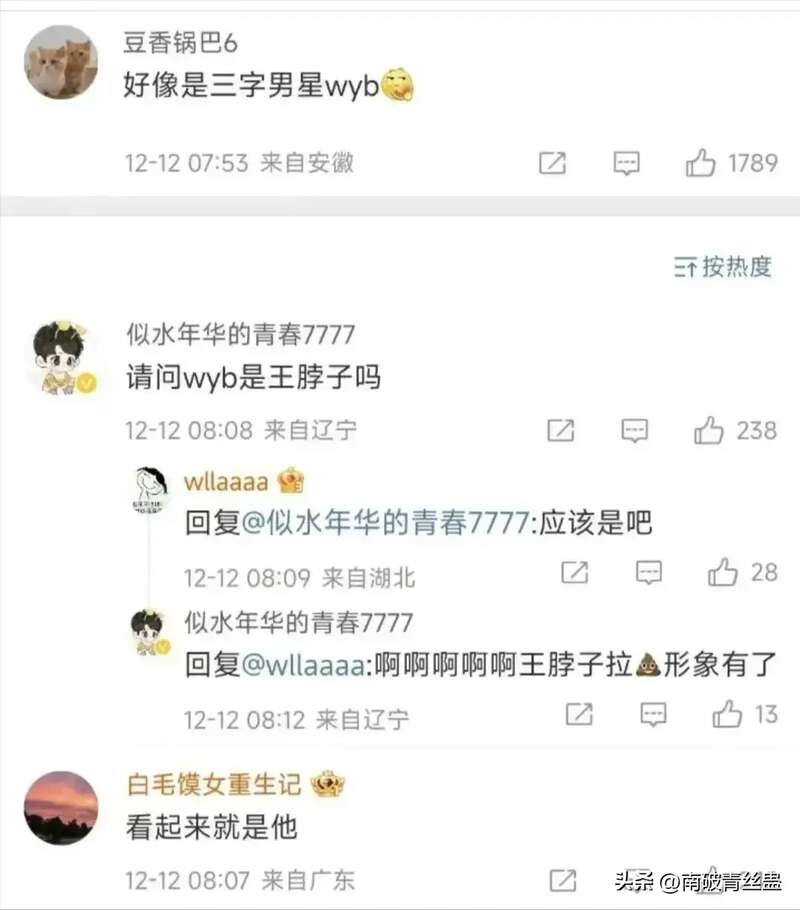This screenshot has height=910, width=800.
Task: Open wllaaaa's profile from username
Action: pos(226,482)
